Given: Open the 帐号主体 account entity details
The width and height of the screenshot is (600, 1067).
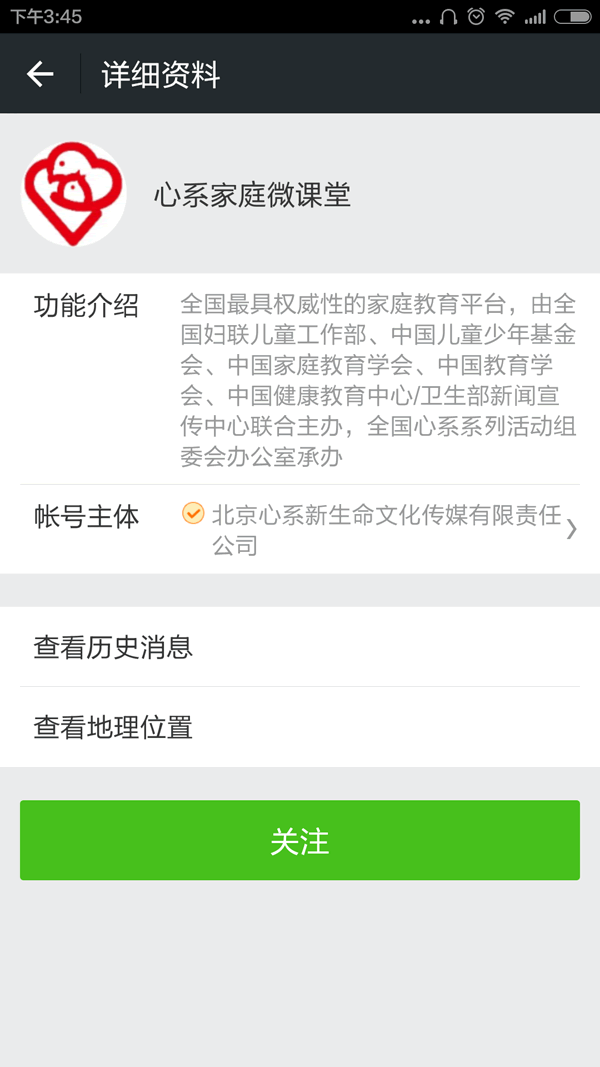Looking at the screenshot, I should (300, 529).
